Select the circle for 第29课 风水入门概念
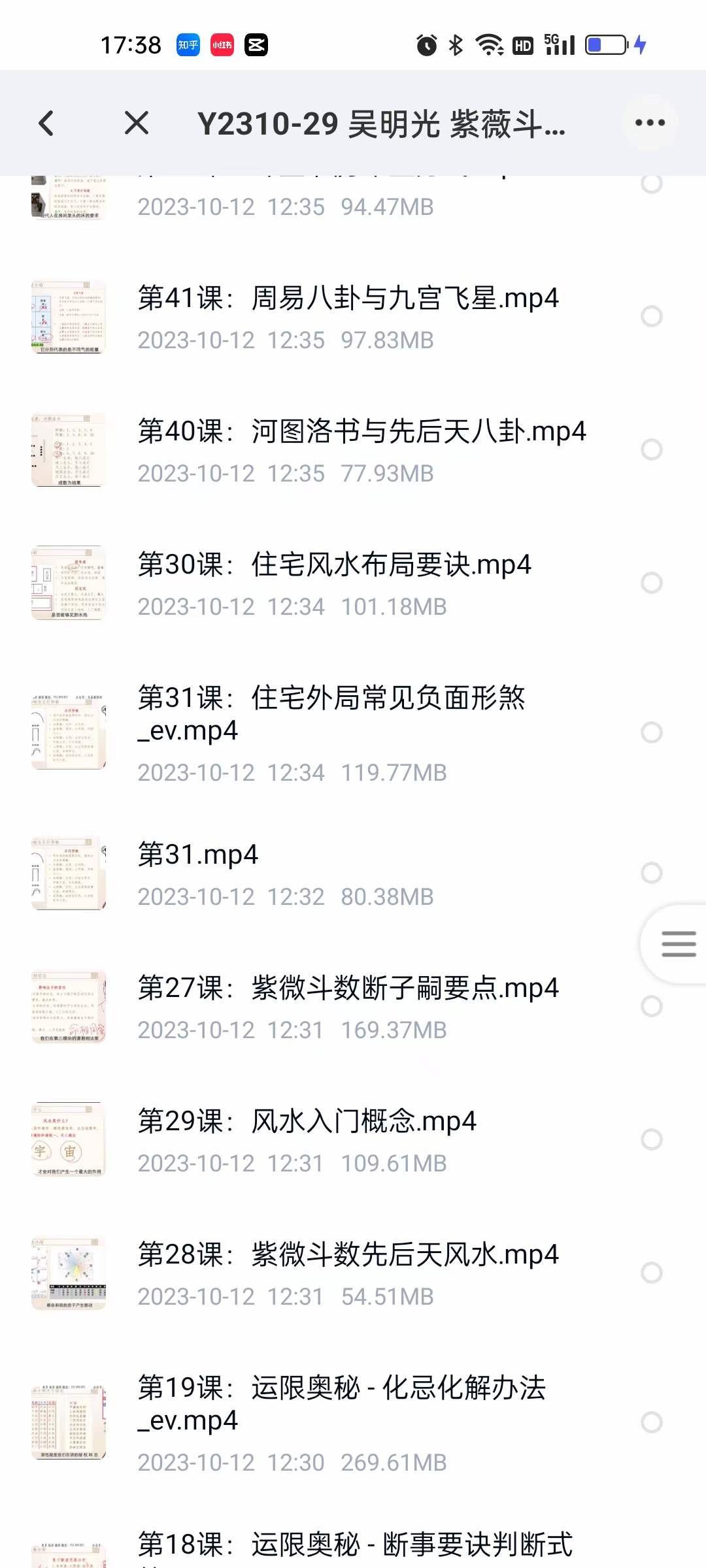 click(652, 1139)
